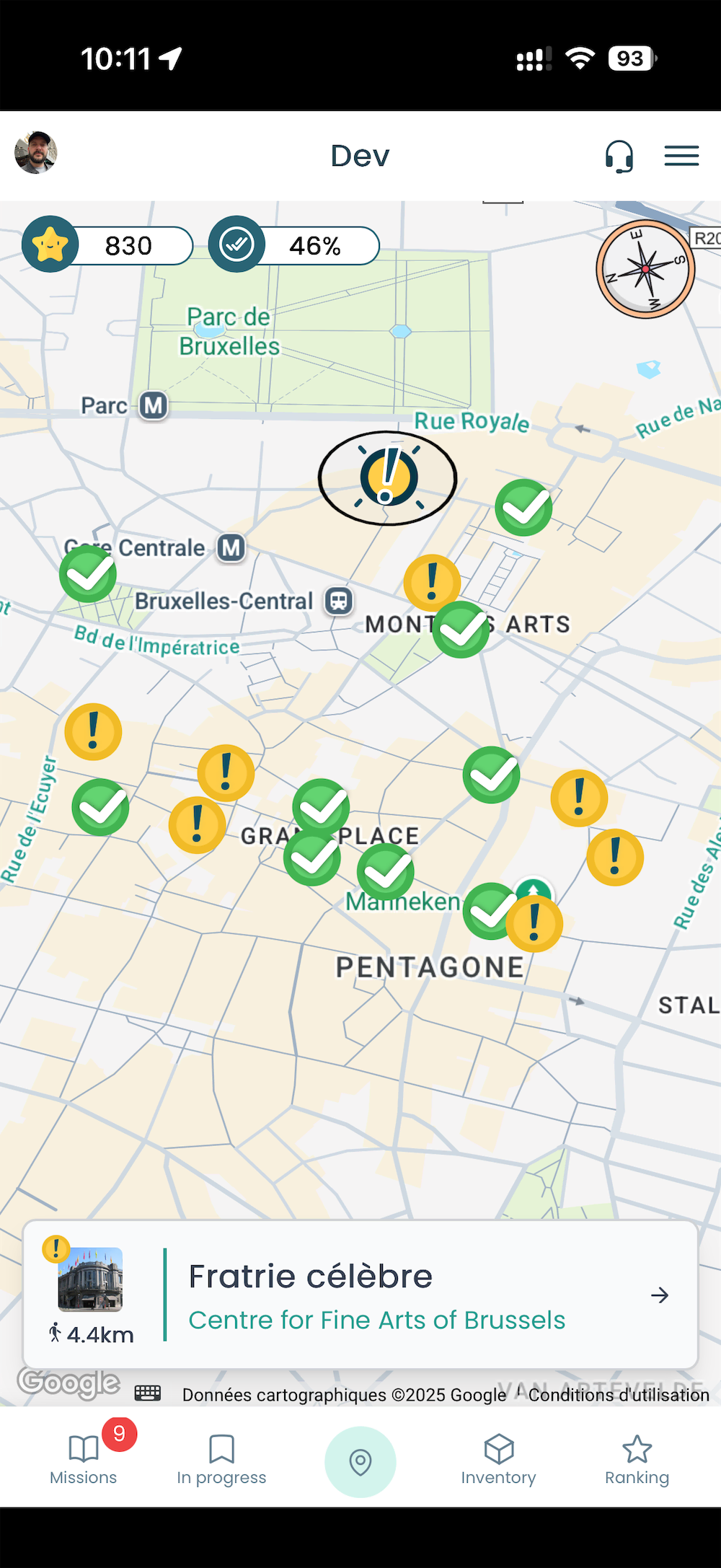Open the hamburger menu
The height and width of the screenshot is (1568, 721).
(681, 155)
